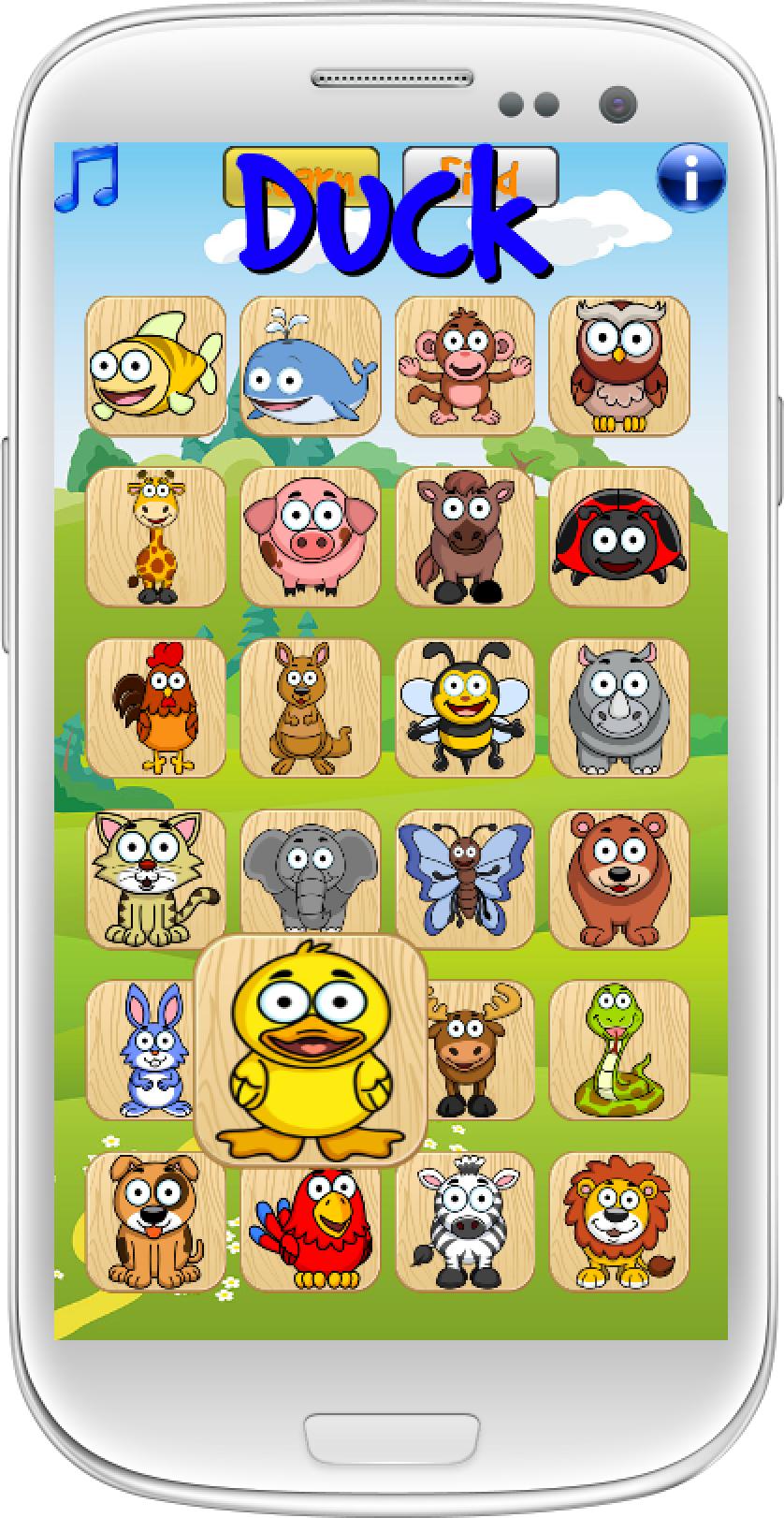Viewport: 784px width, 1518px height.
Task: Select the giraffe tile
Action: coord(156,536)
